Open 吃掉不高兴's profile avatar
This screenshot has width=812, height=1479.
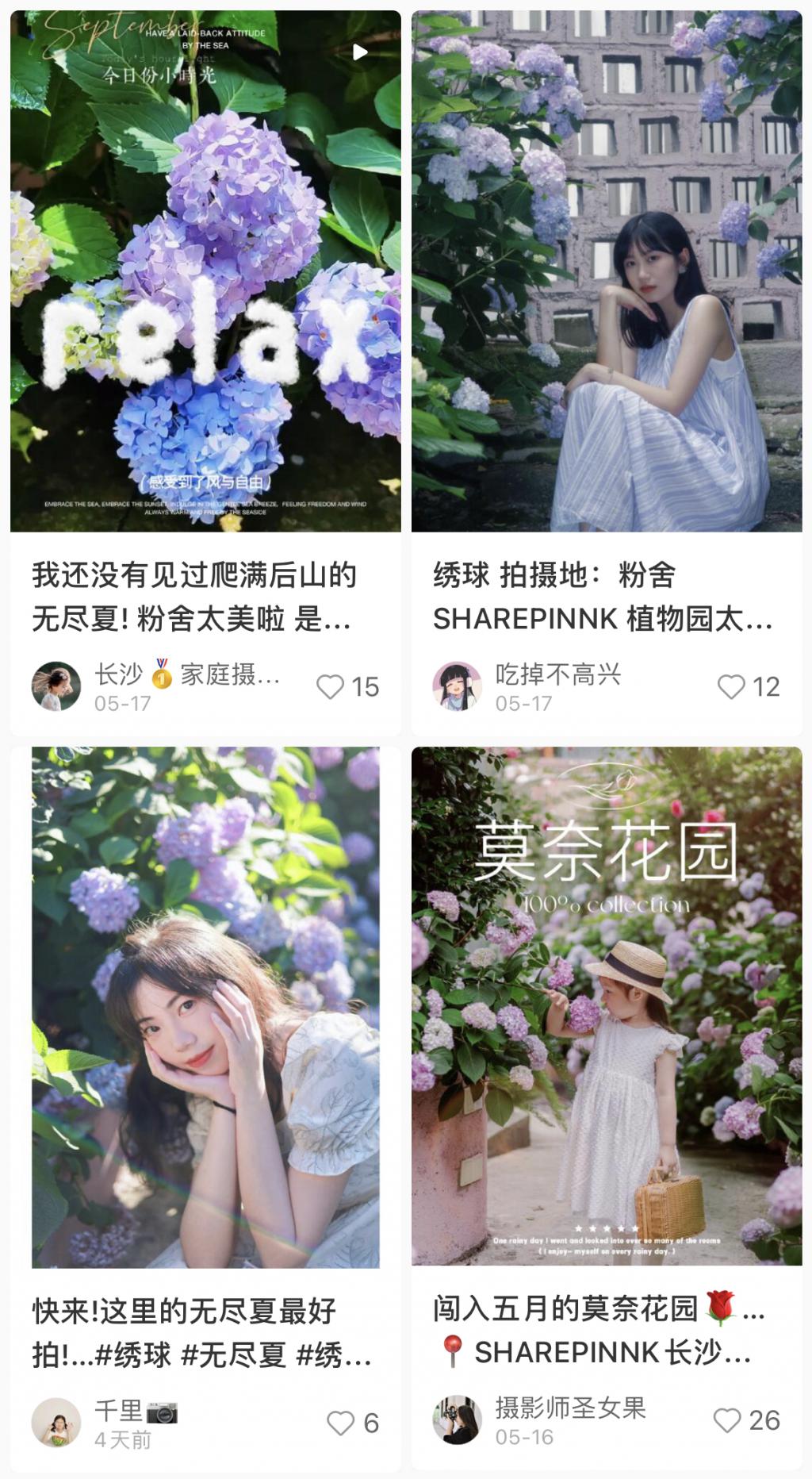coord(457,686)
